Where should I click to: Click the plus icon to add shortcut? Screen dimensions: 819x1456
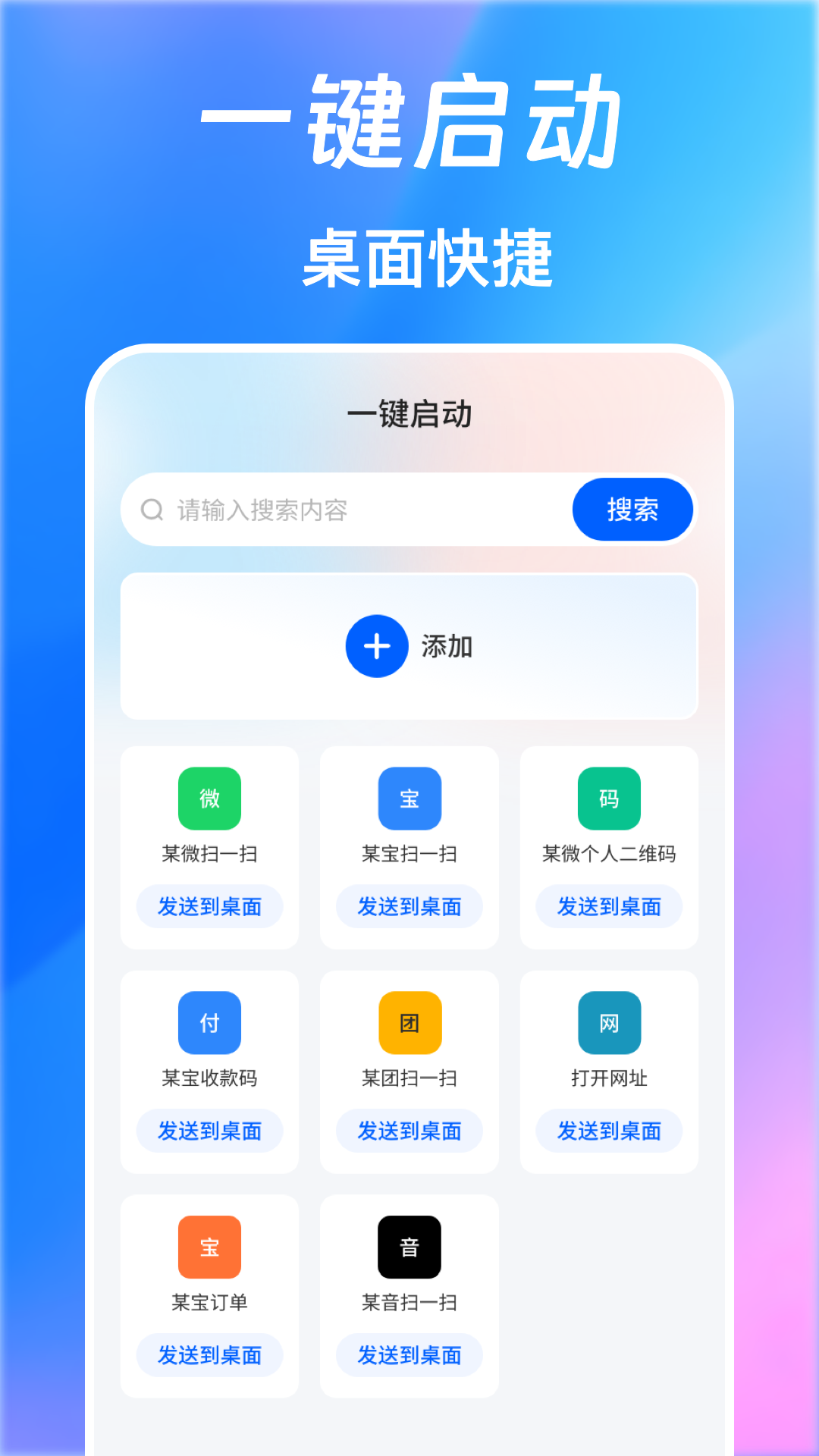coord(376,646)
